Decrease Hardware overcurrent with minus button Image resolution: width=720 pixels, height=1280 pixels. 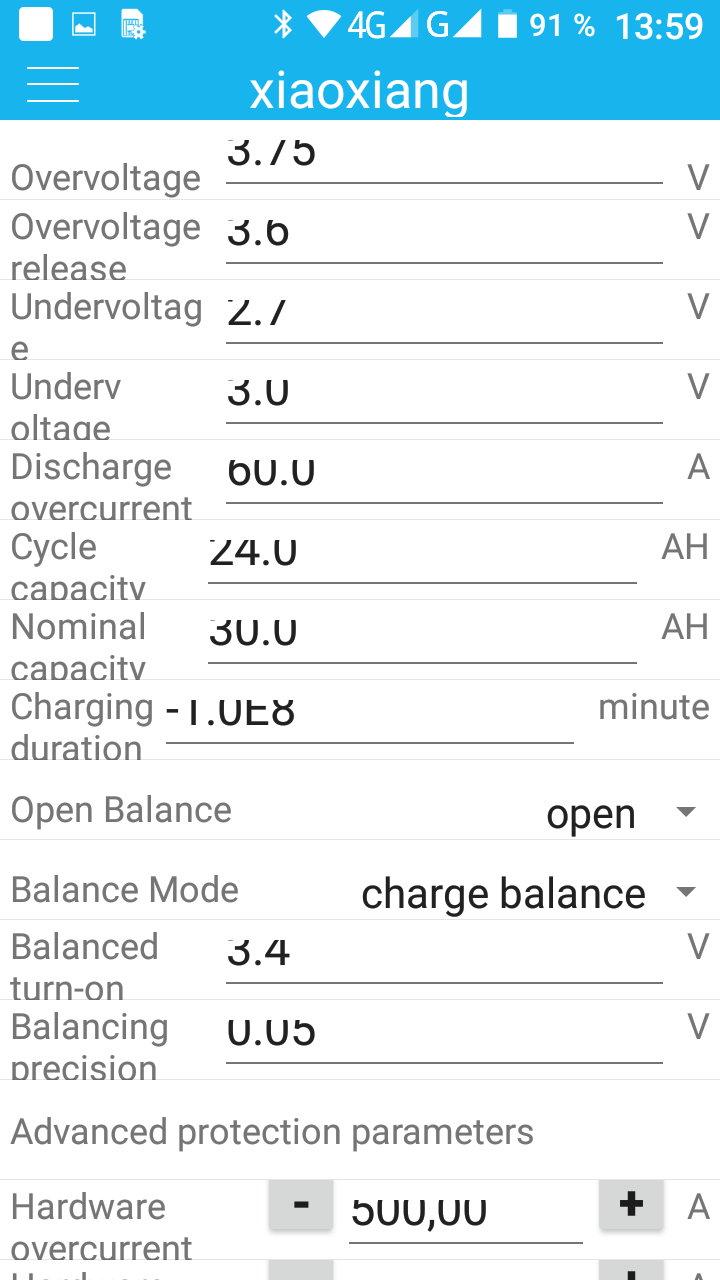click(x=300, y=1204)
